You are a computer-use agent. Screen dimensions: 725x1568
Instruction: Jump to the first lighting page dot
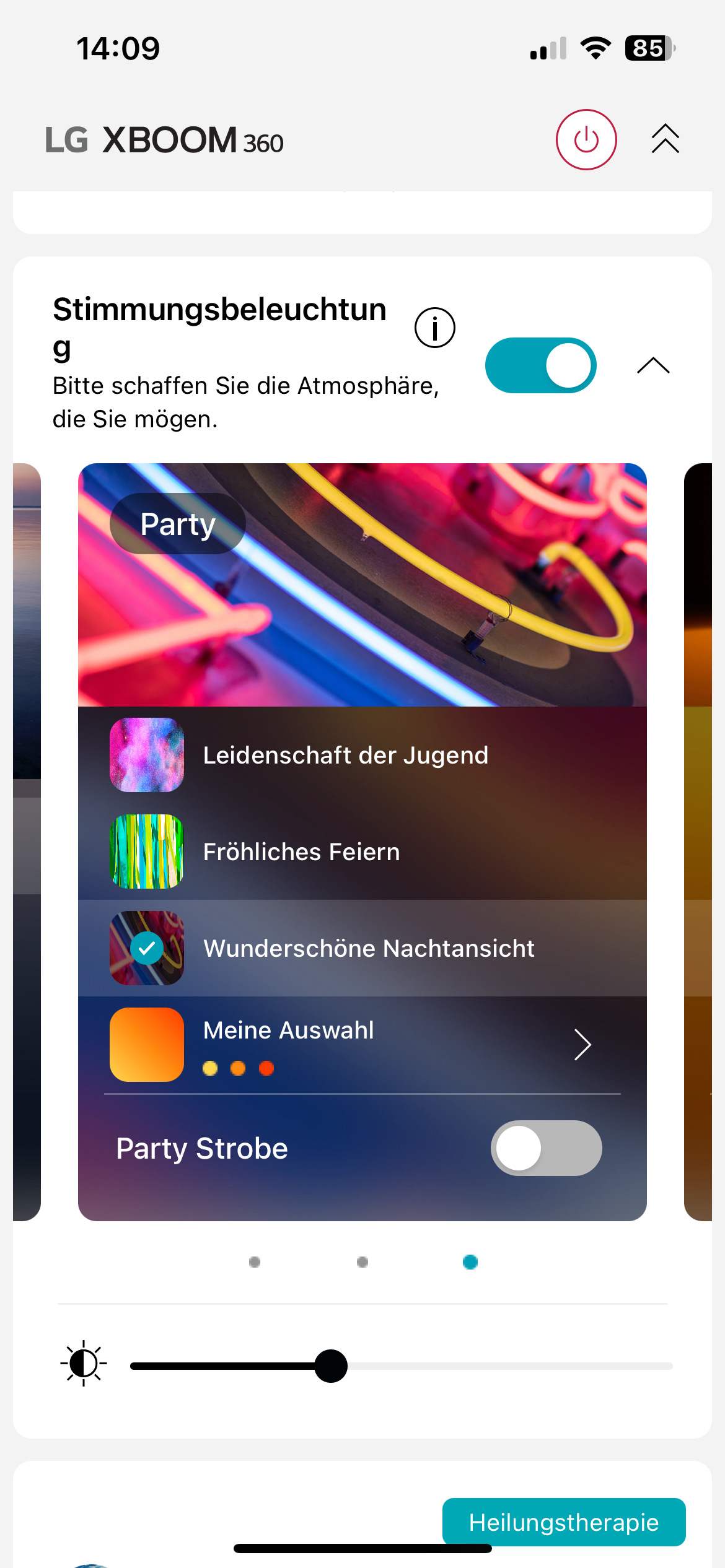click(255, 1262)
